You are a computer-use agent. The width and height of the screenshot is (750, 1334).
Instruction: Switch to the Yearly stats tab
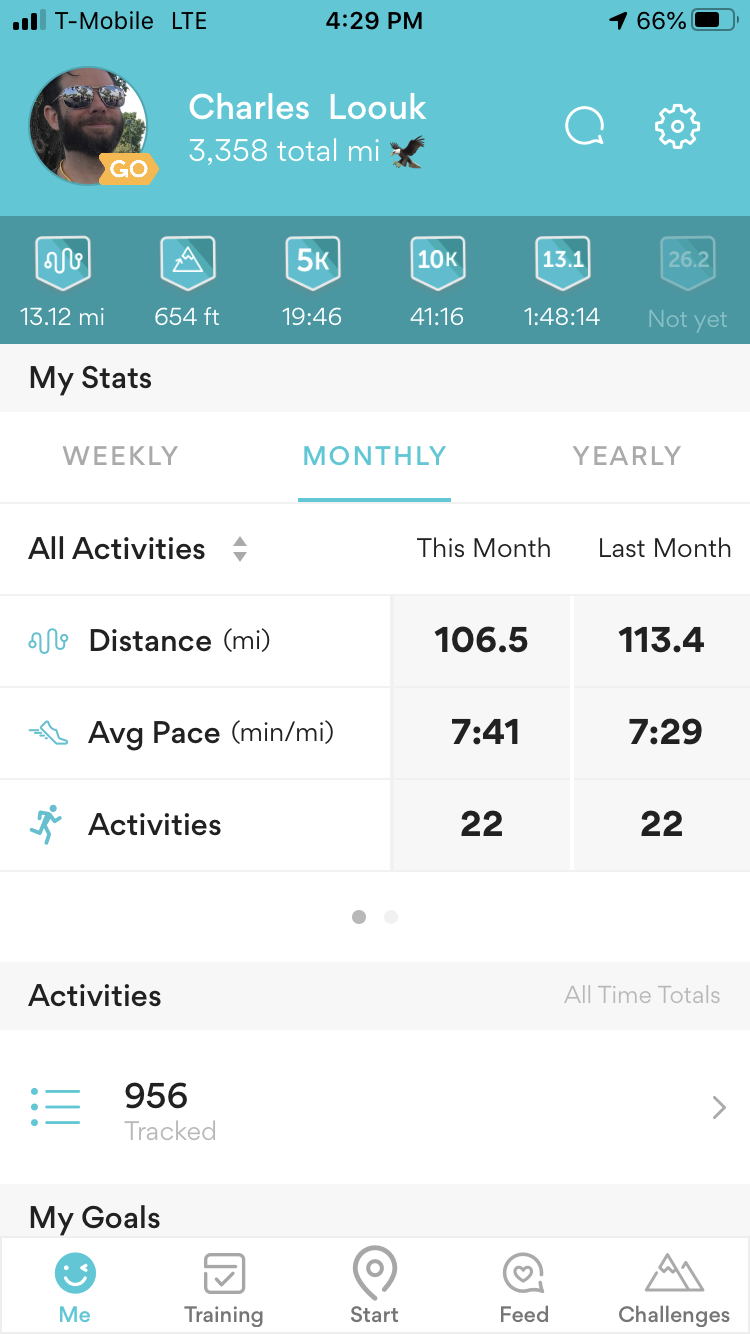click(x=627, y=456)
